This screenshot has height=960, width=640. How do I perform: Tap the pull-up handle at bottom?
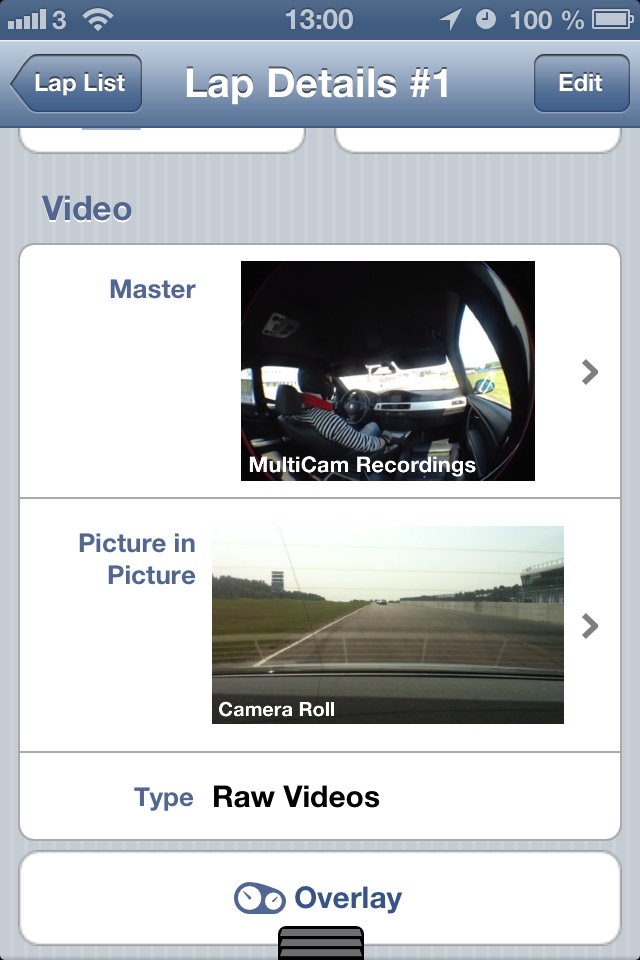pos(320,944)
